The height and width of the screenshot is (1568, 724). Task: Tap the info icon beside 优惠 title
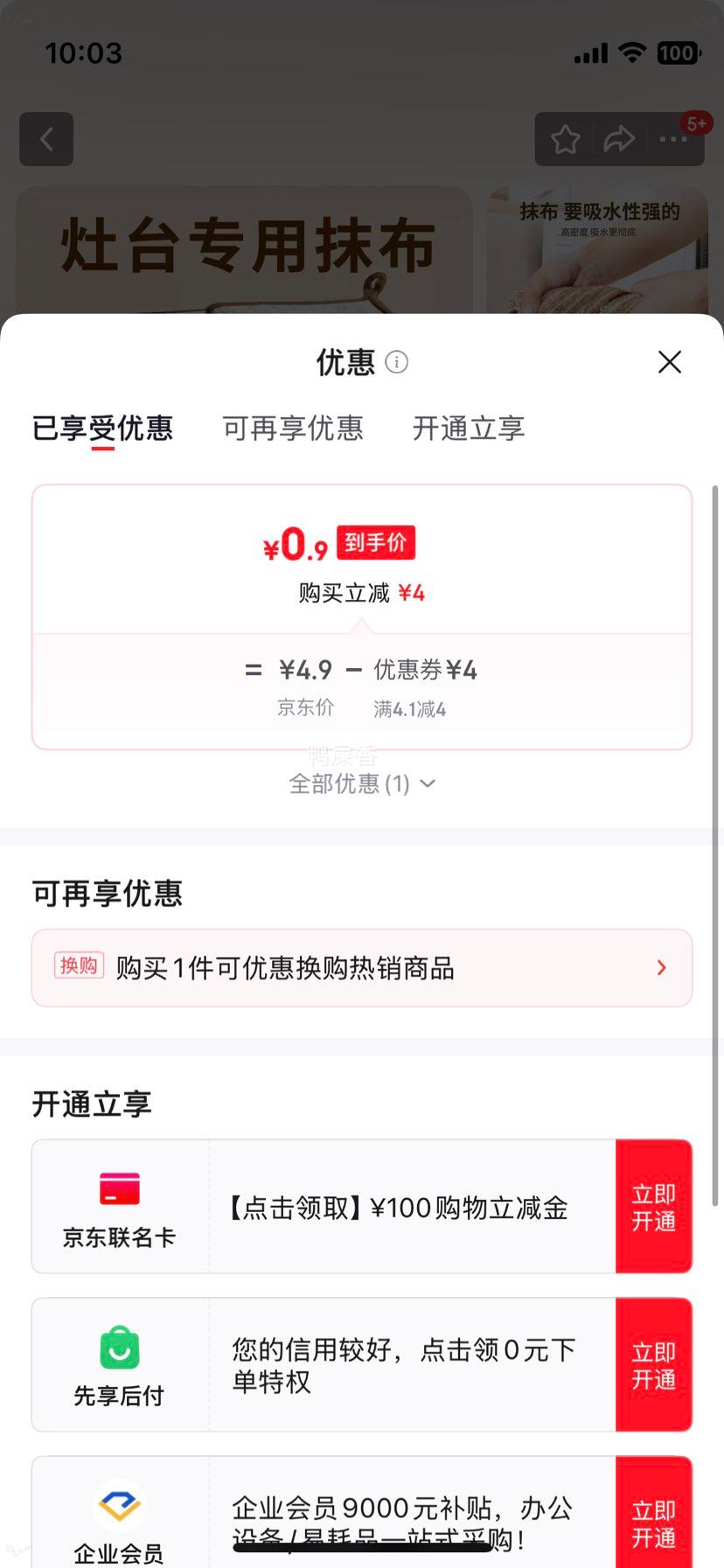coord(395,362)
